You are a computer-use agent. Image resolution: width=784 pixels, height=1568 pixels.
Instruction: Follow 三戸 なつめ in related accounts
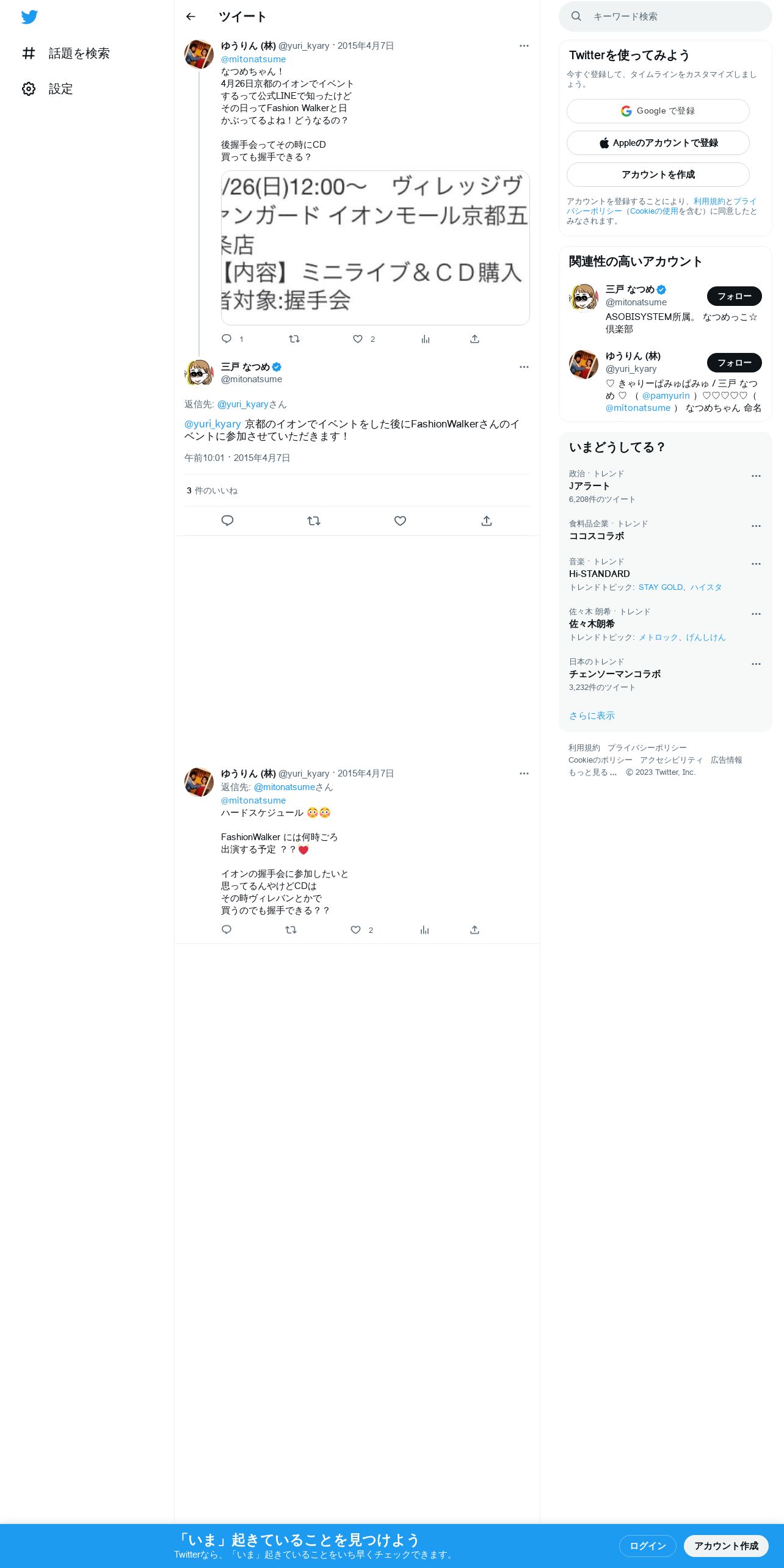(734, 296)
